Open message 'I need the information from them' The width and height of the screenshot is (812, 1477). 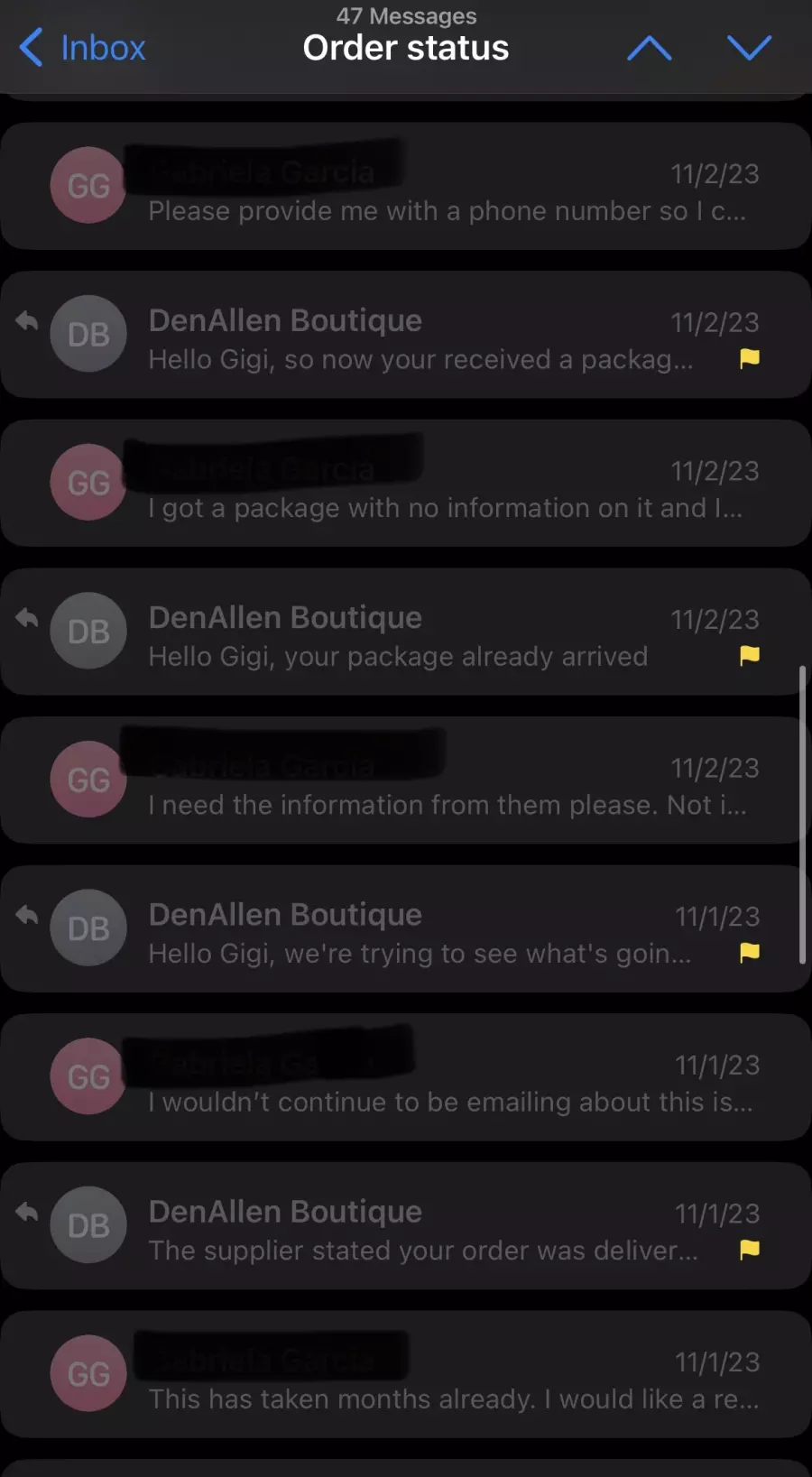tap(406, 780)
